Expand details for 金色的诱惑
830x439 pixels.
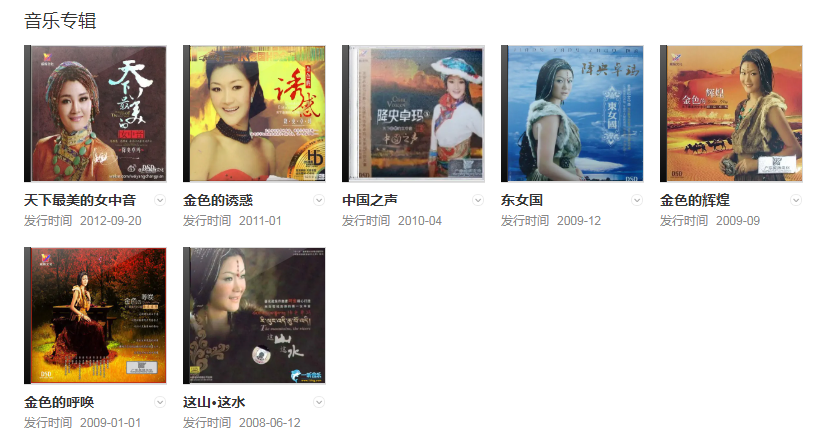click(319, 200)
